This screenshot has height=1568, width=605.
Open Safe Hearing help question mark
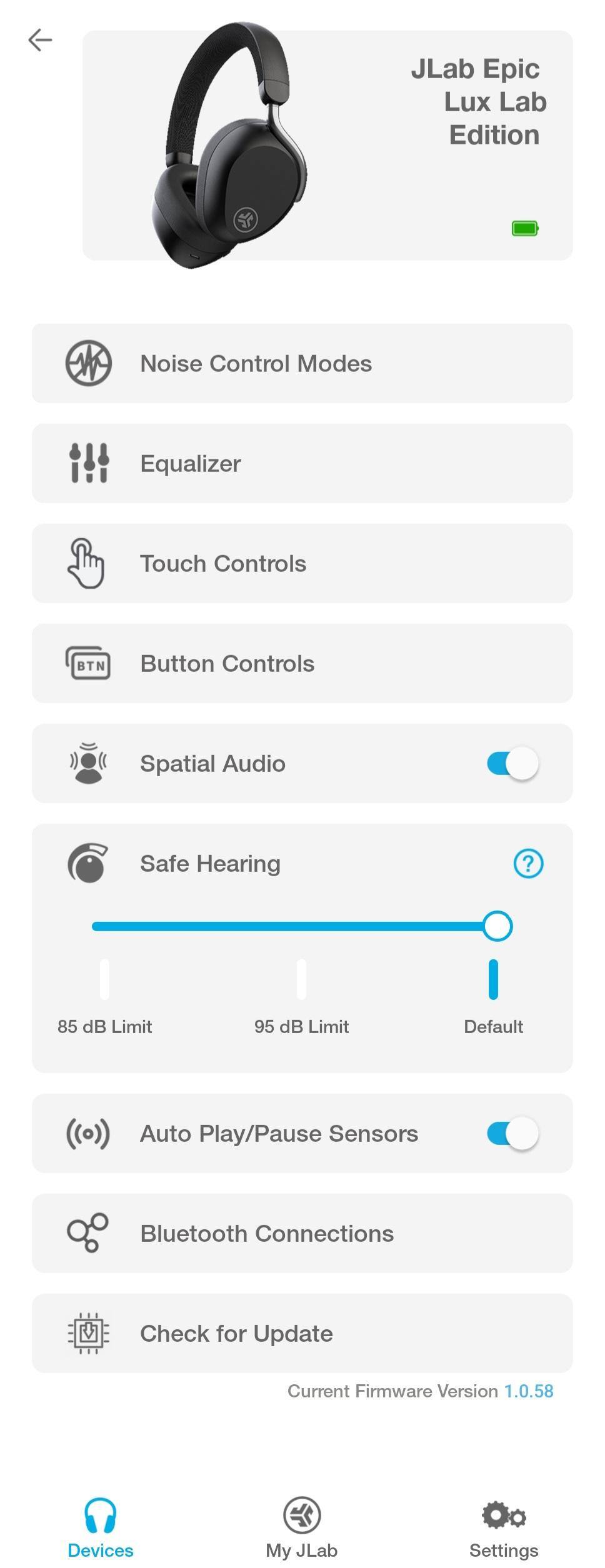pyautogui.click(x=528, y=864)
